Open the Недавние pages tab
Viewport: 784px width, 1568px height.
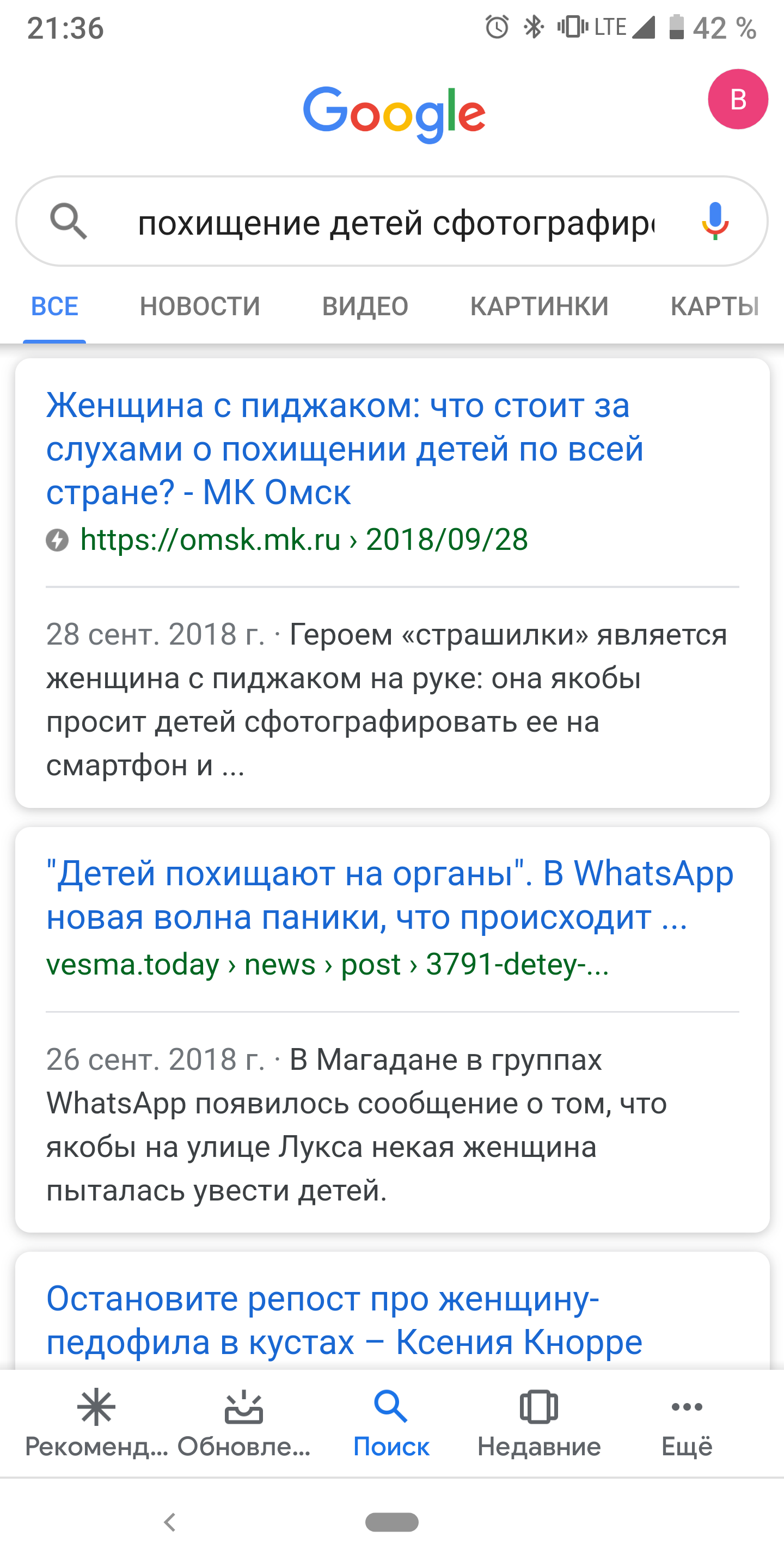pyautogui.click(x=538, y=1423)
